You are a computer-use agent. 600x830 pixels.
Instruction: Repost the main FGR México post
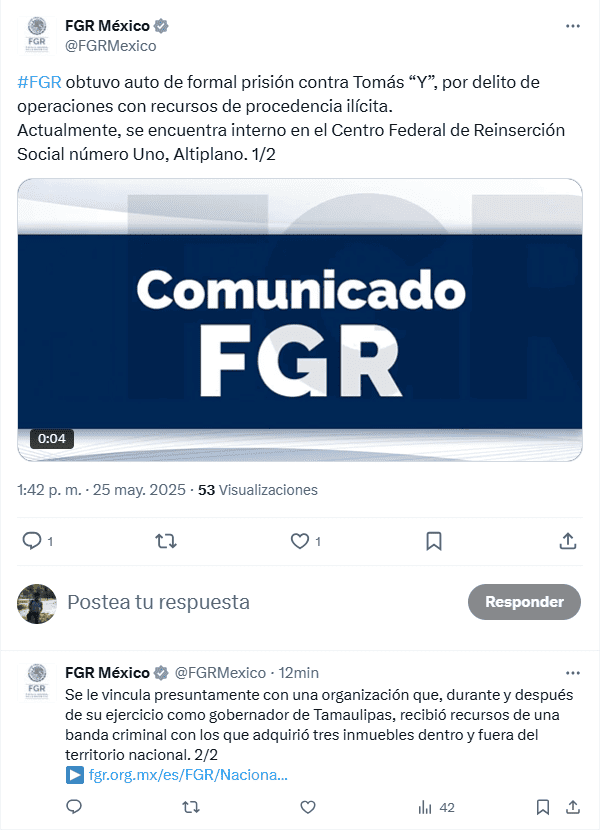point(166,541)
